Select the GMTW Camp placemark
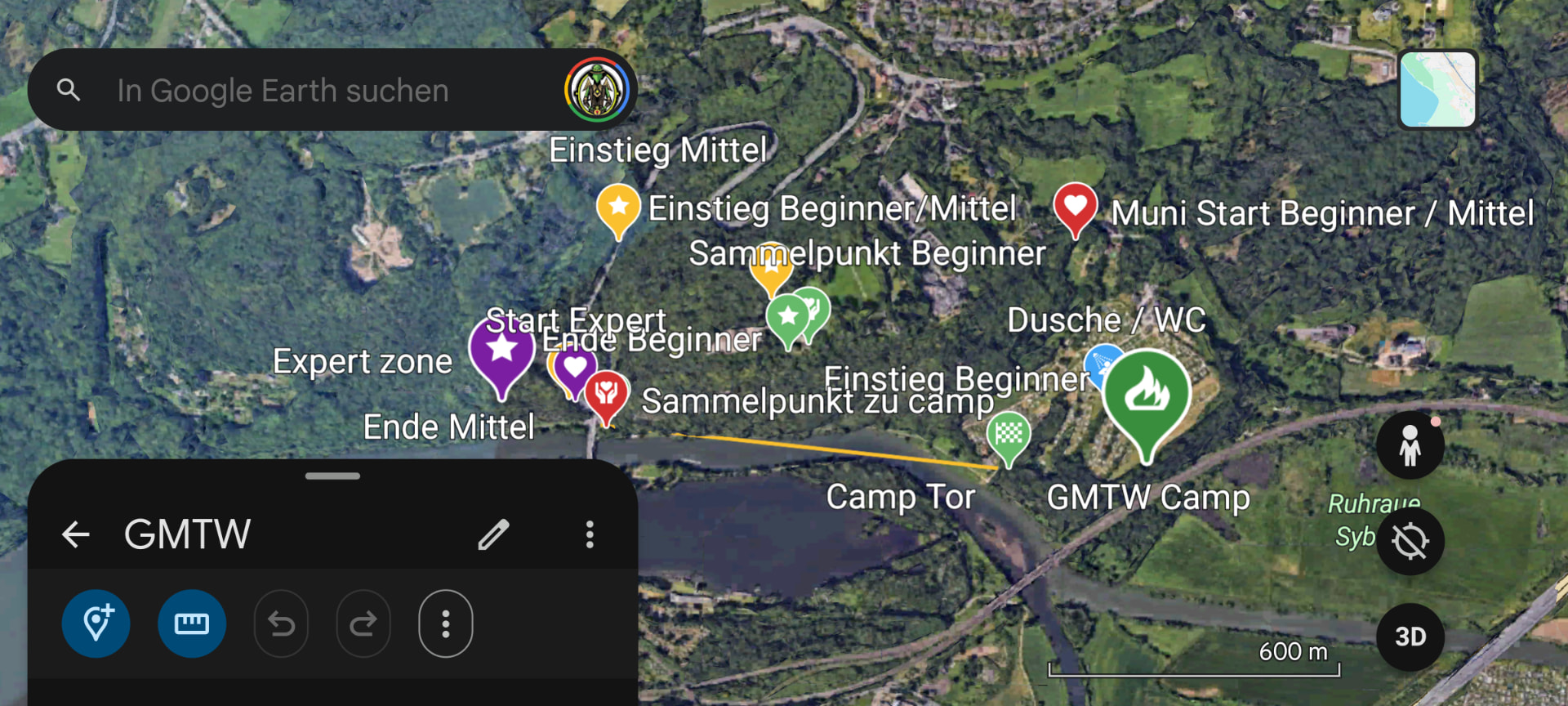1568x706 pixels. [x=1146, y=394]
